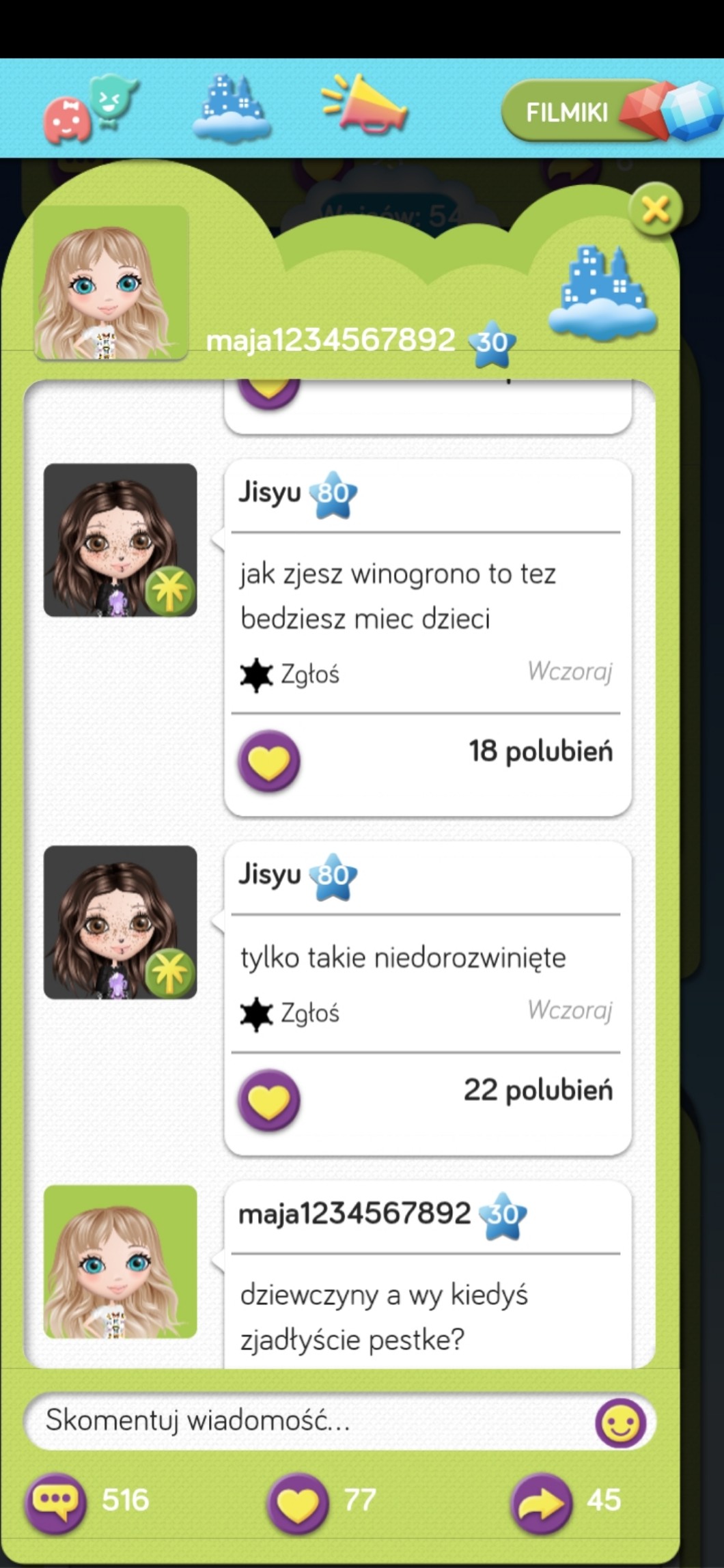Report Jisyu's comment about winogrono
The width and height of the screenshot is (724, 1568).
(x=290, y=675)
